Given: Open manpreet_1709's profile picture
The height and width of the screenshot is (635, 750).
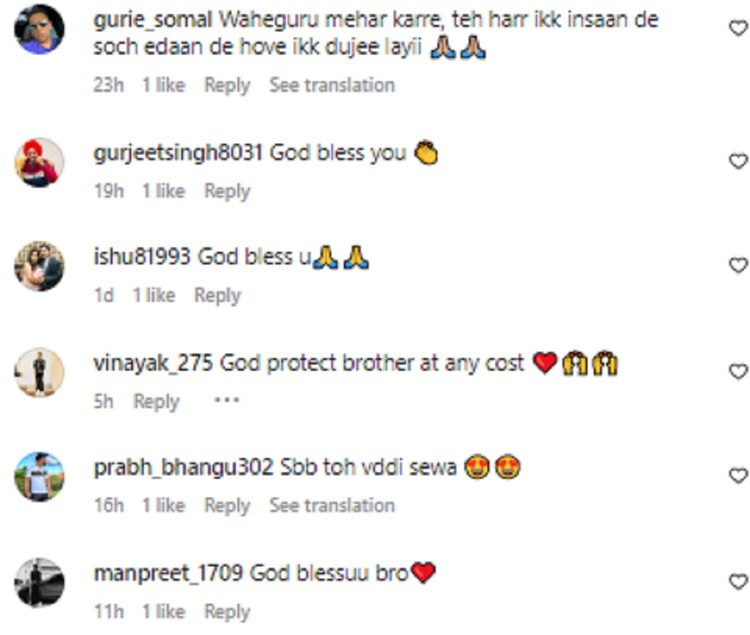Looking at the screenshot, I should coord(40,583).
